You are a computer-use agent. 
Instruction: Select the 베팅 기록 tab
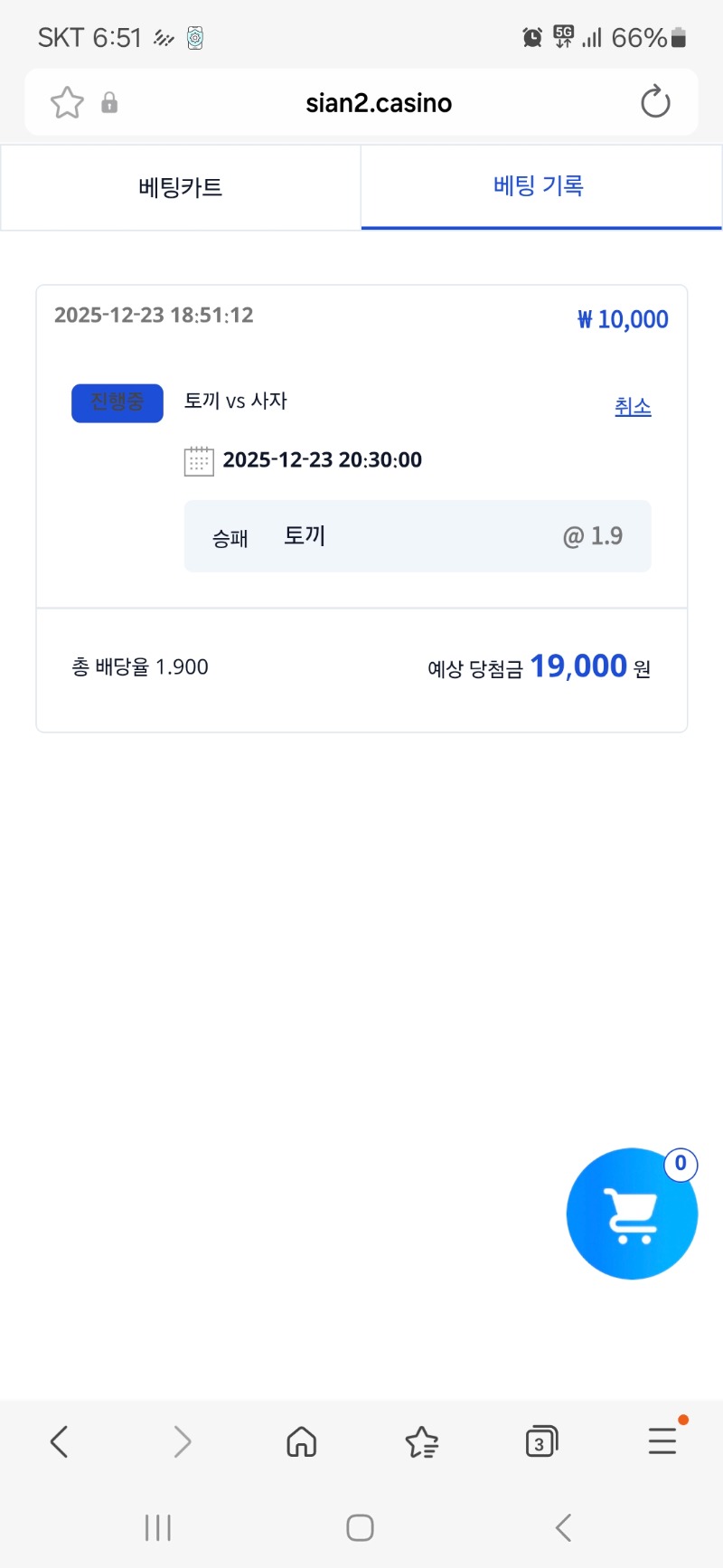point(540,186)
